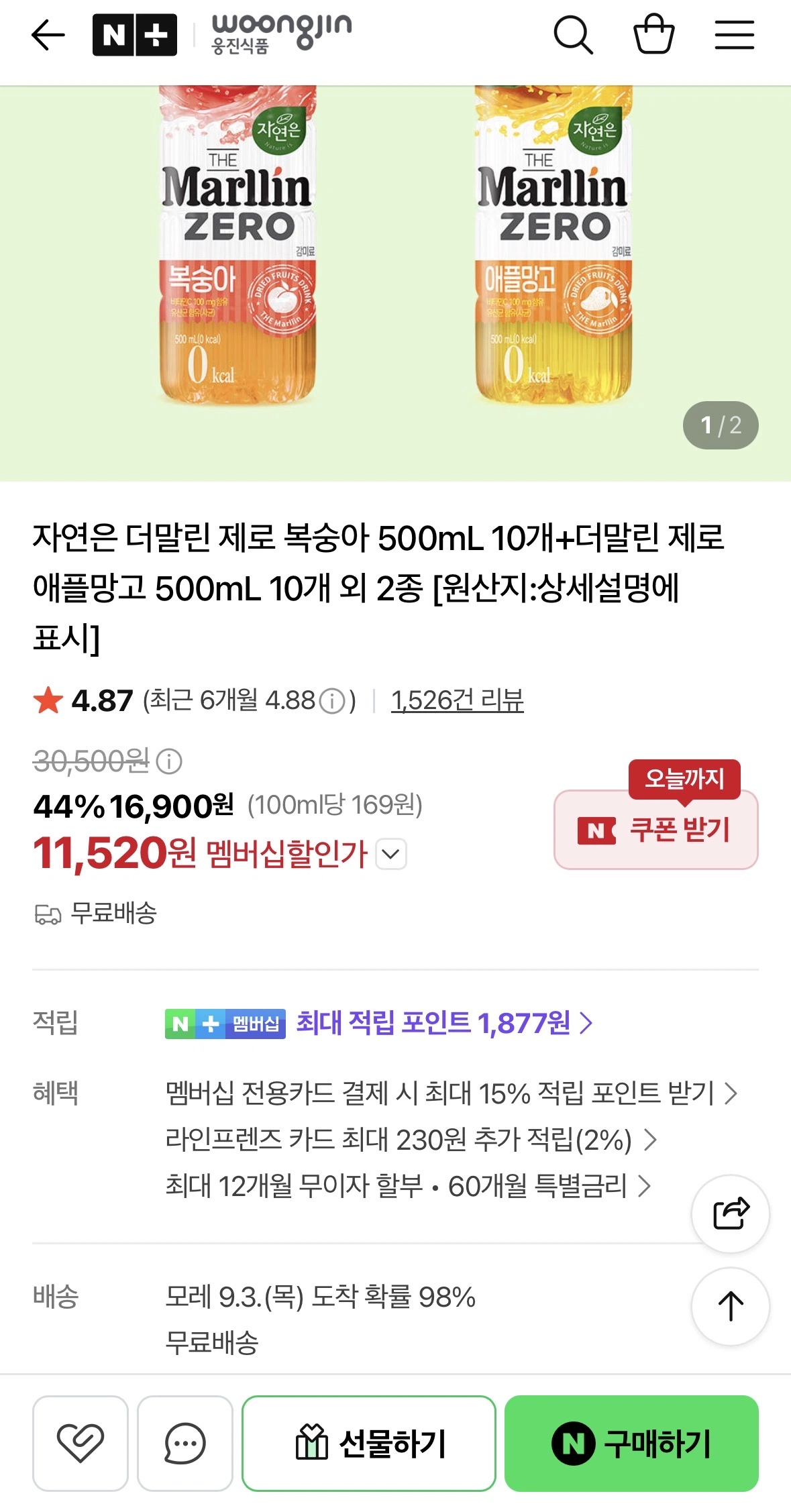Viewport: 791px width, 1512px height.
Task: Share this product
Action: 731,1213
